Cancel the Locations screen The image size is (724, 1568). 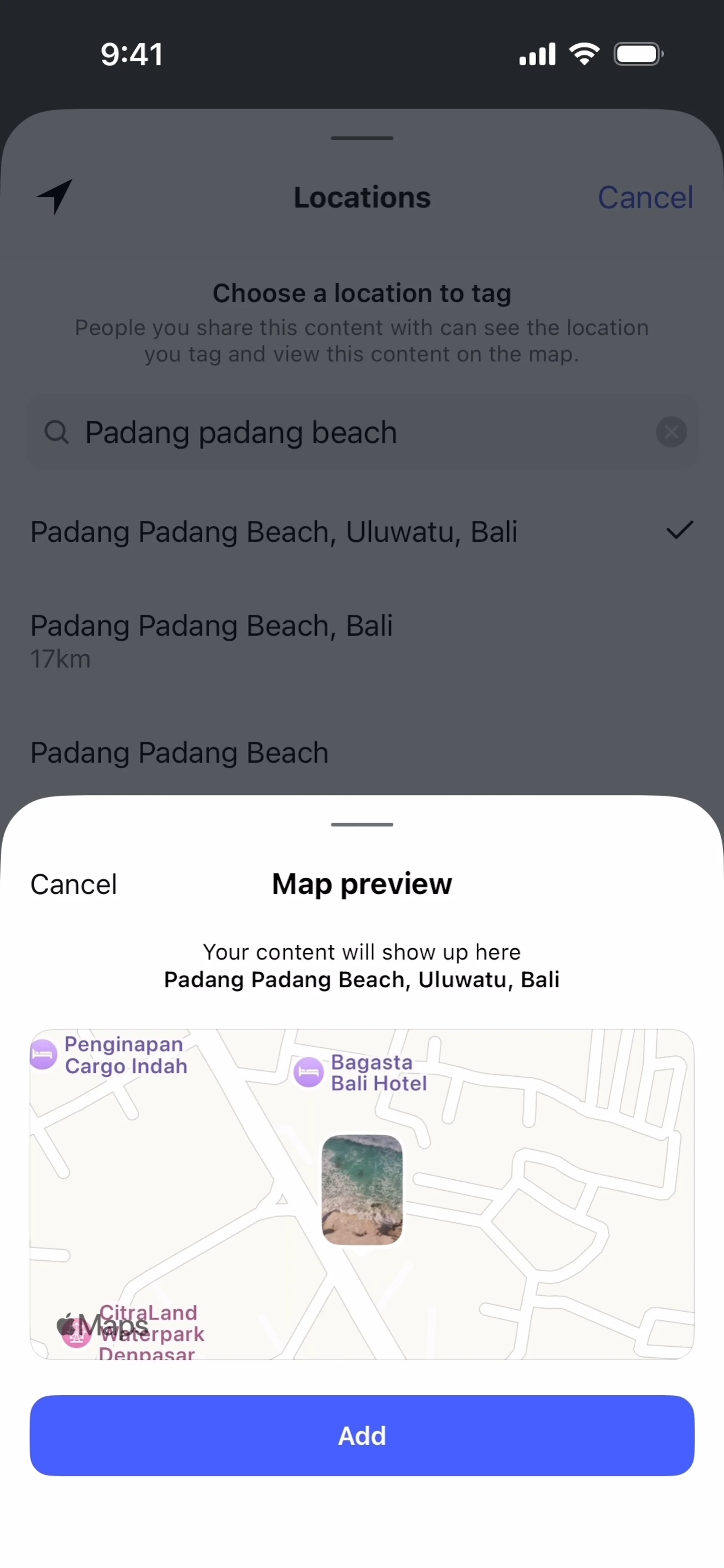645,197
